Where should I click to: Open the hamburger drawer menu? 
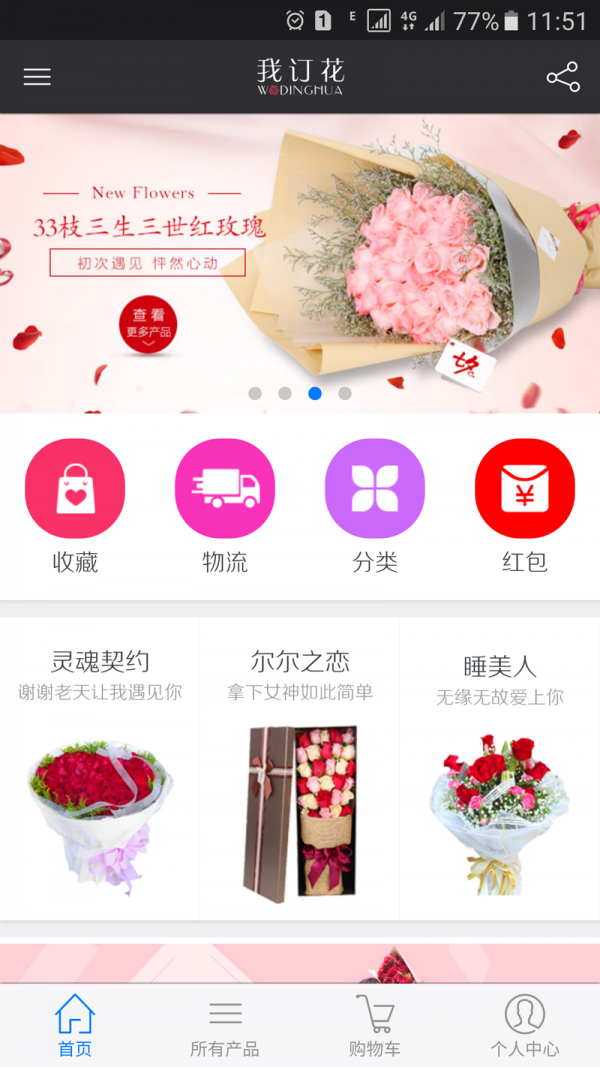click(x=37, y=77)
